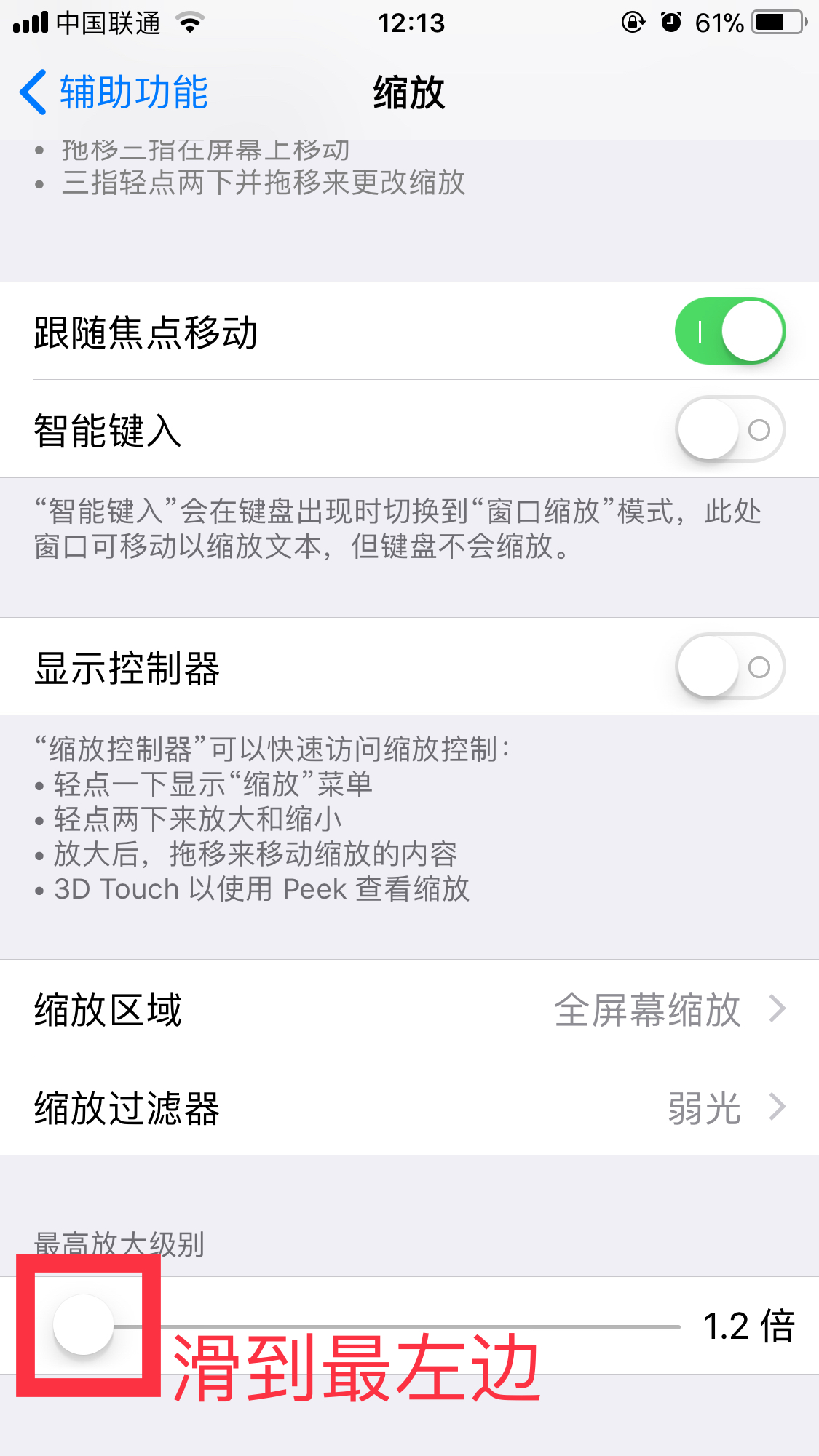Select the 缩放 page title

409,92
